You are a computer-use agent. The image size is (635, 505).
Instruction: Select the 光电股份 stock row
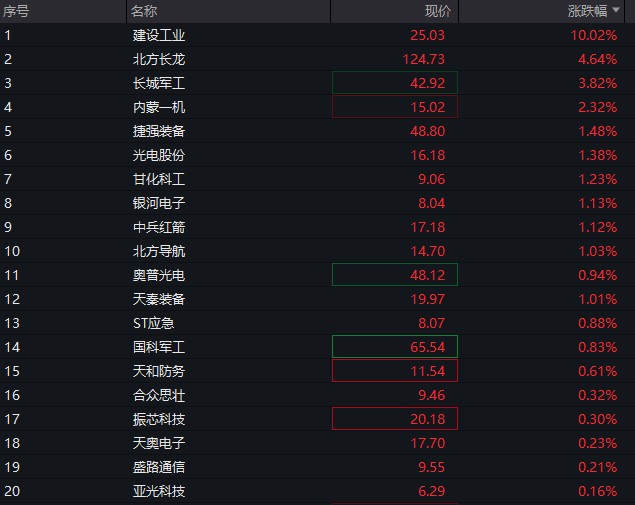pos(318,155)
